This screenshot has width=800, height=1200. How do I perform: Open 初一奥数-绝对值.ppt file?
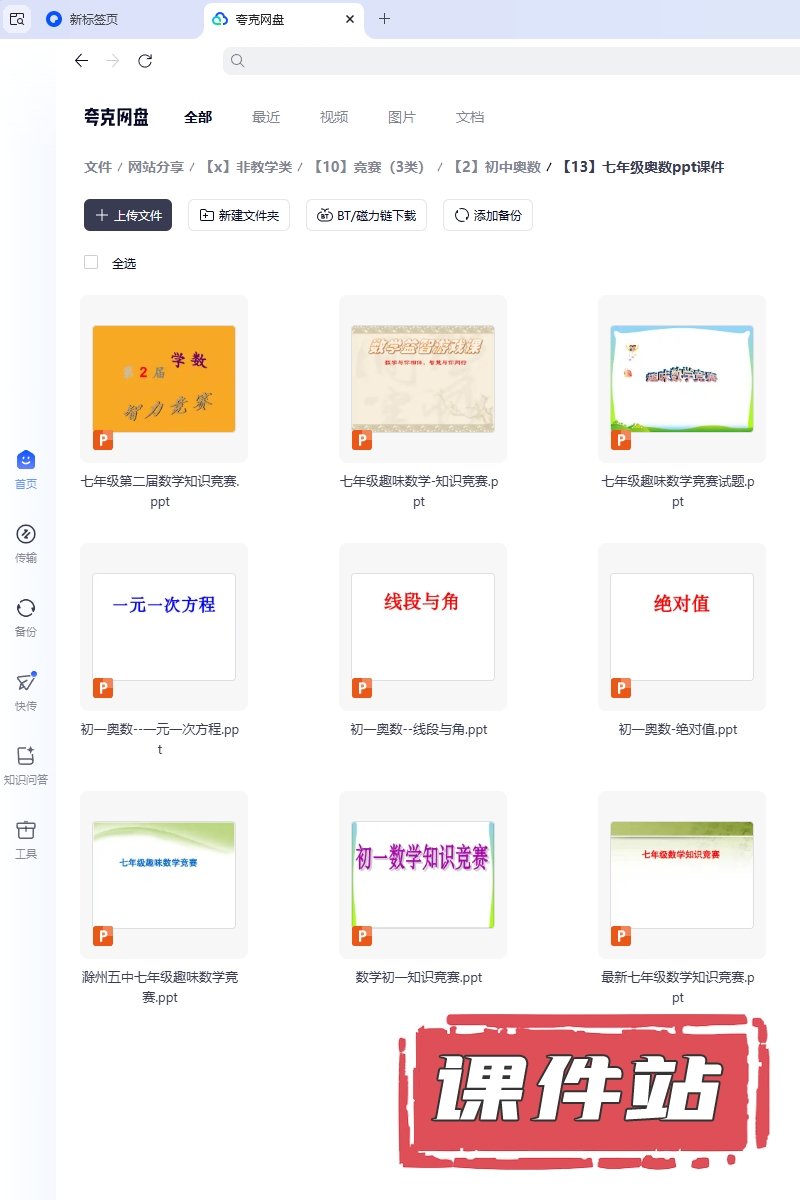pyautogui.click(x=682, y=627)
